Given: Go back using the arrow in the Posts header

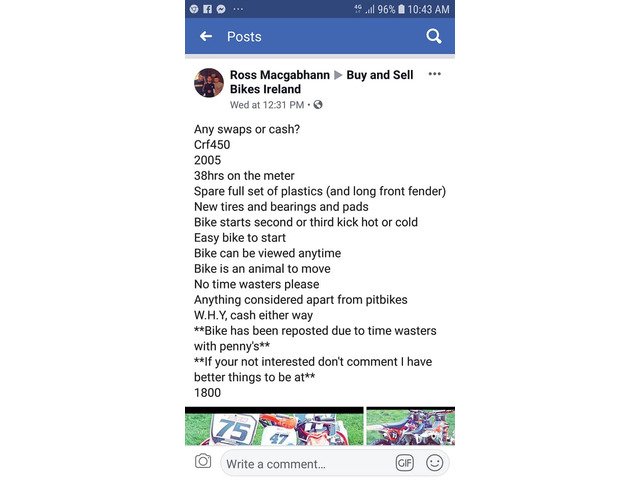Looking at the screenshot, I should click(x=206, y=36).
